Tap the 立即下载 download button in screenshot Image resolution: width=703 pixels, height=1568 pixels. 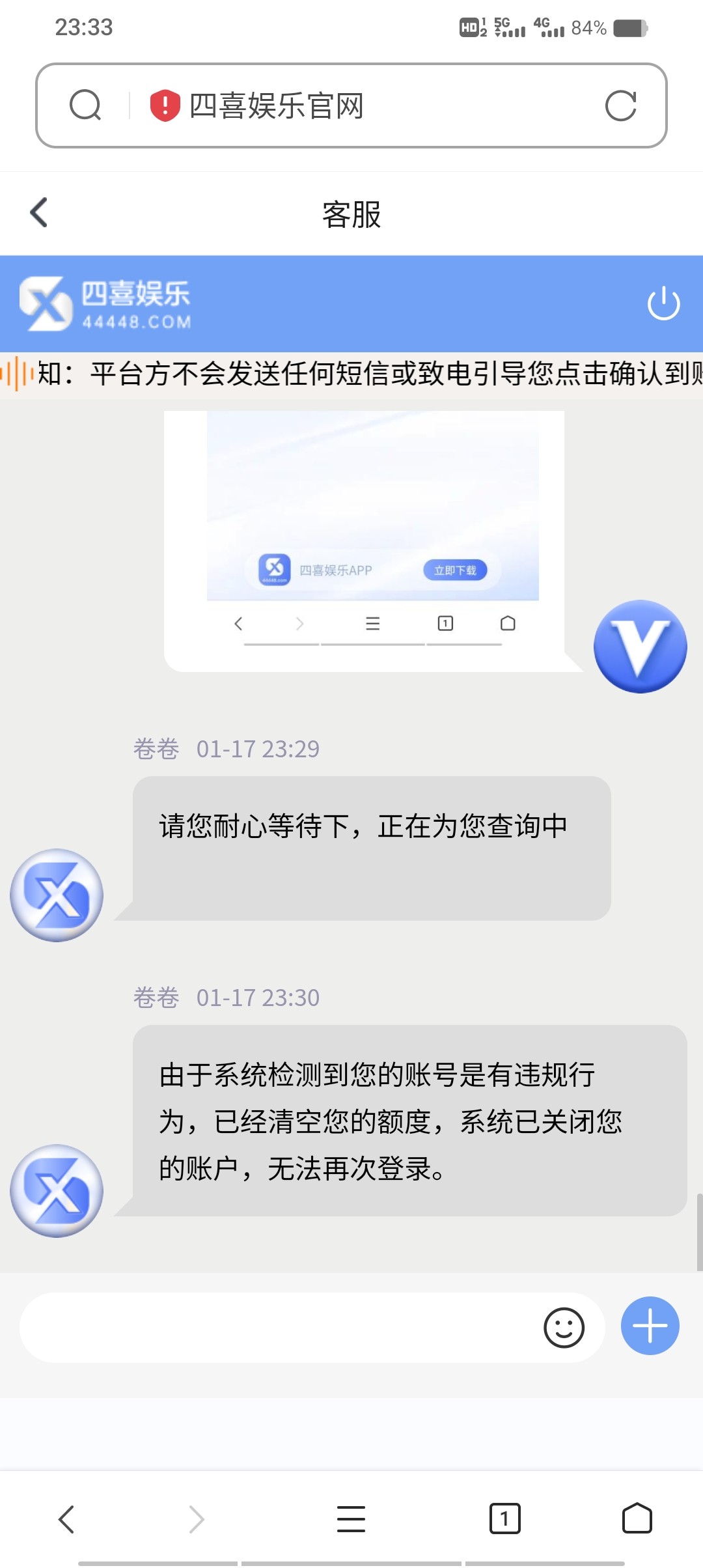coord(456,569)
